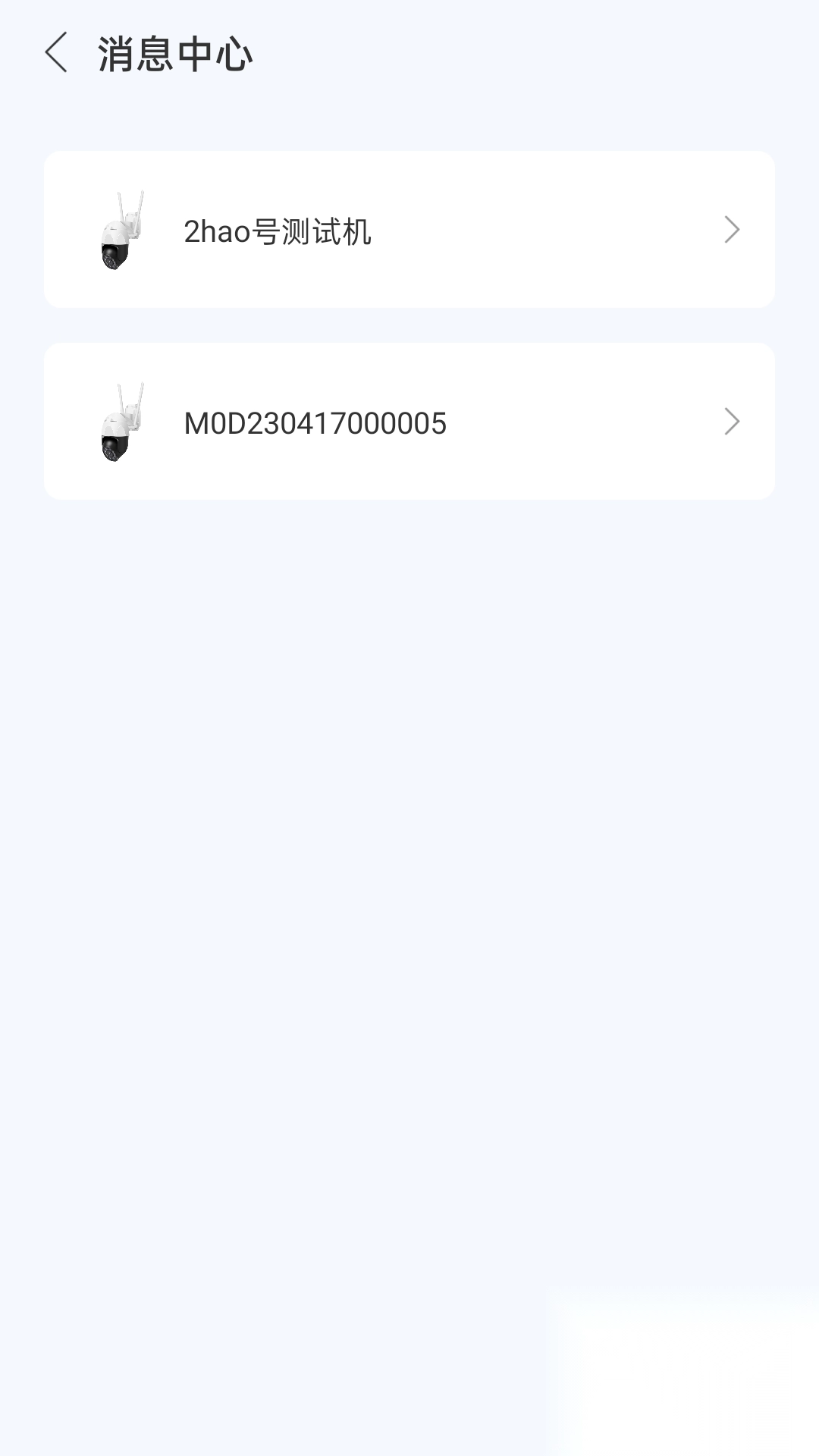The height and width of the screenshot is (1456, 819).
Task: Open device messages for 2hao号测试机
Action: [409, 229]
